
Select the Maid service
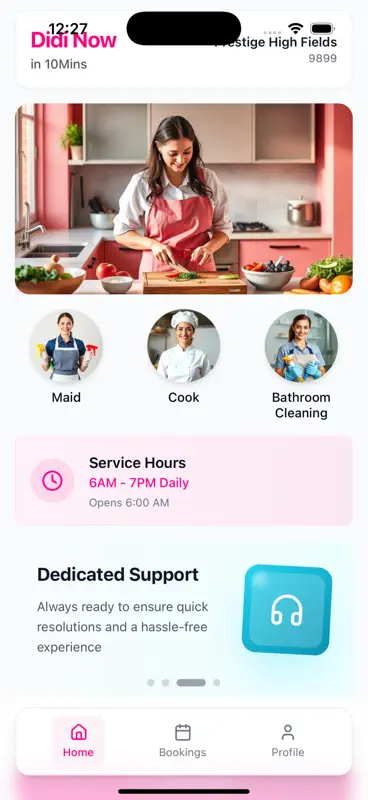(x=66, y=357)
